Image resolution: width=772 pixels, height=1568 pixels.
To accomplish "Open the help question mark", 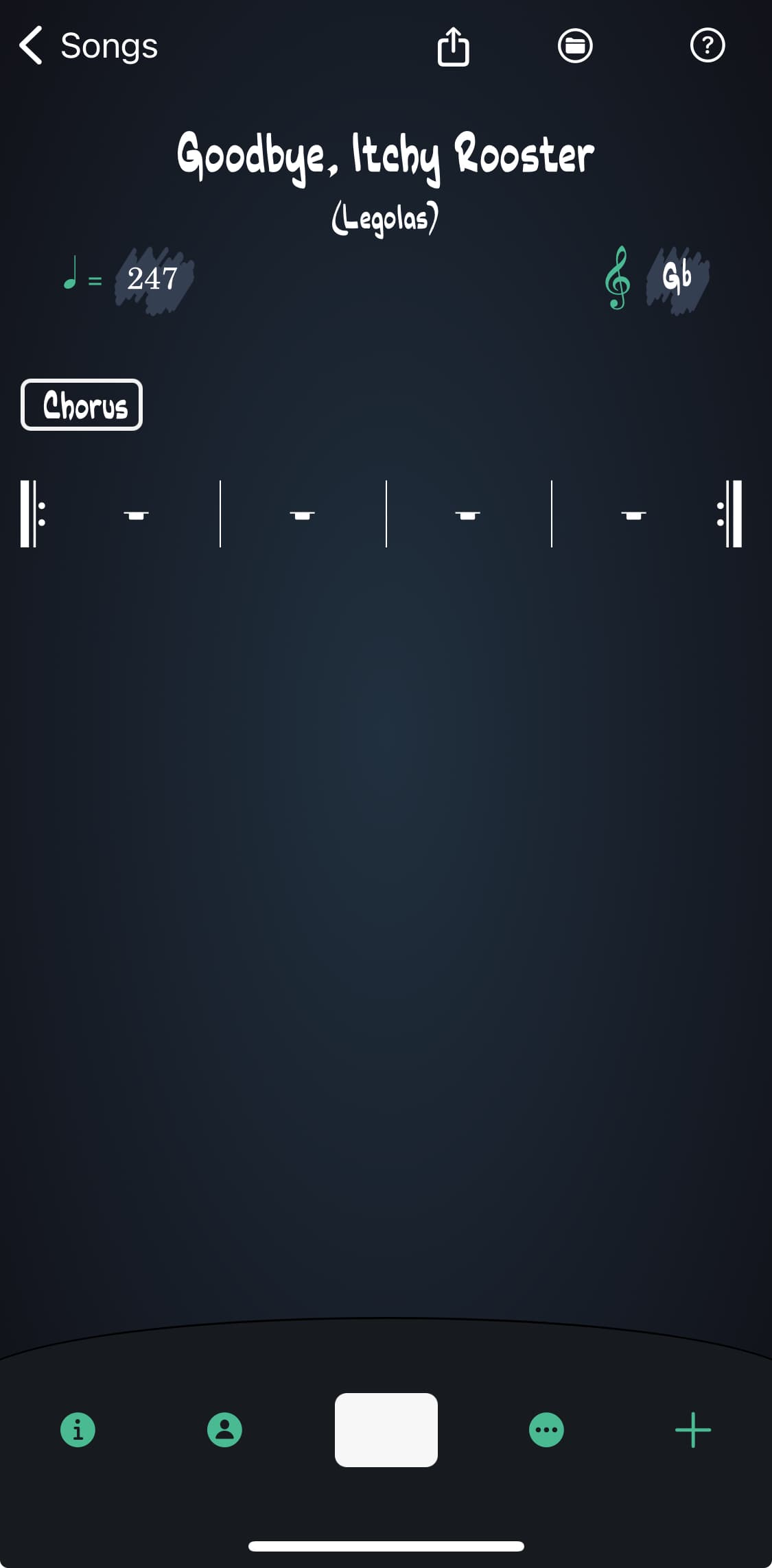I will point(707,46).
